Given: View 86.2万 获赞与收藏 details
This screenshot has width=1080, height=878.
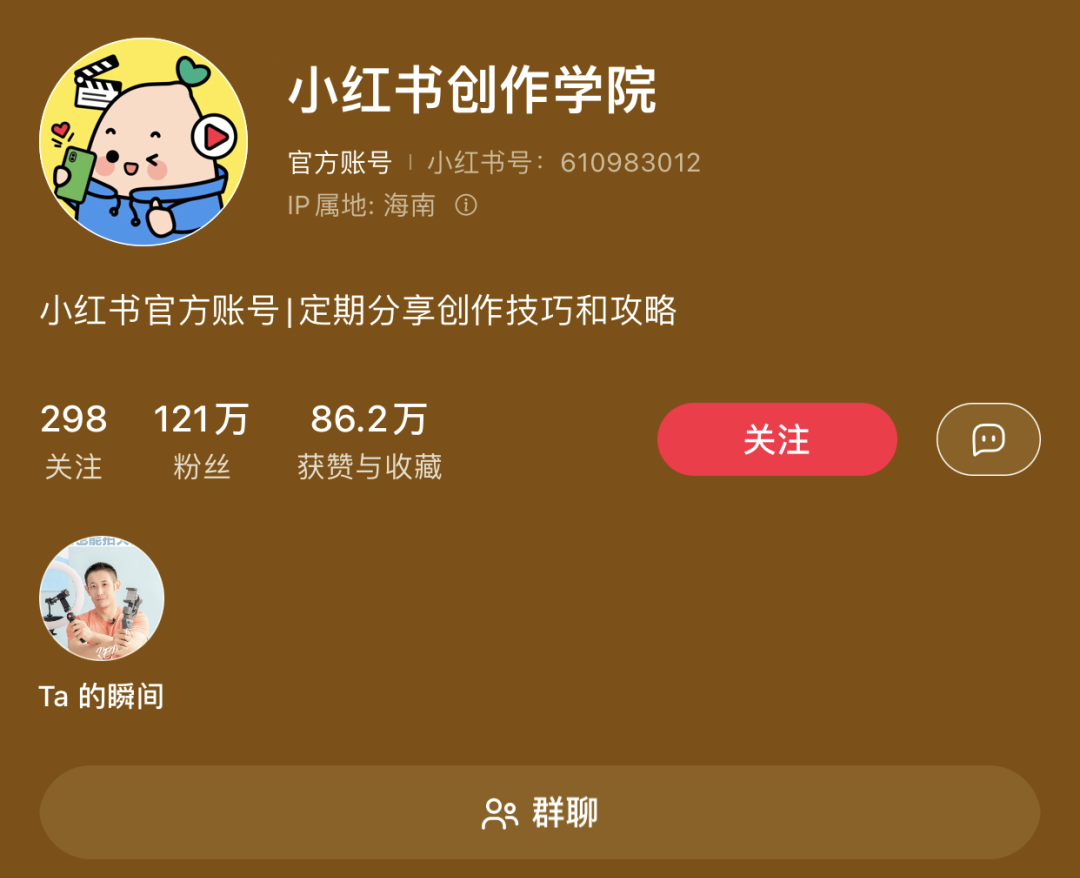Looking at the screenshot, I should pos(369,440).
